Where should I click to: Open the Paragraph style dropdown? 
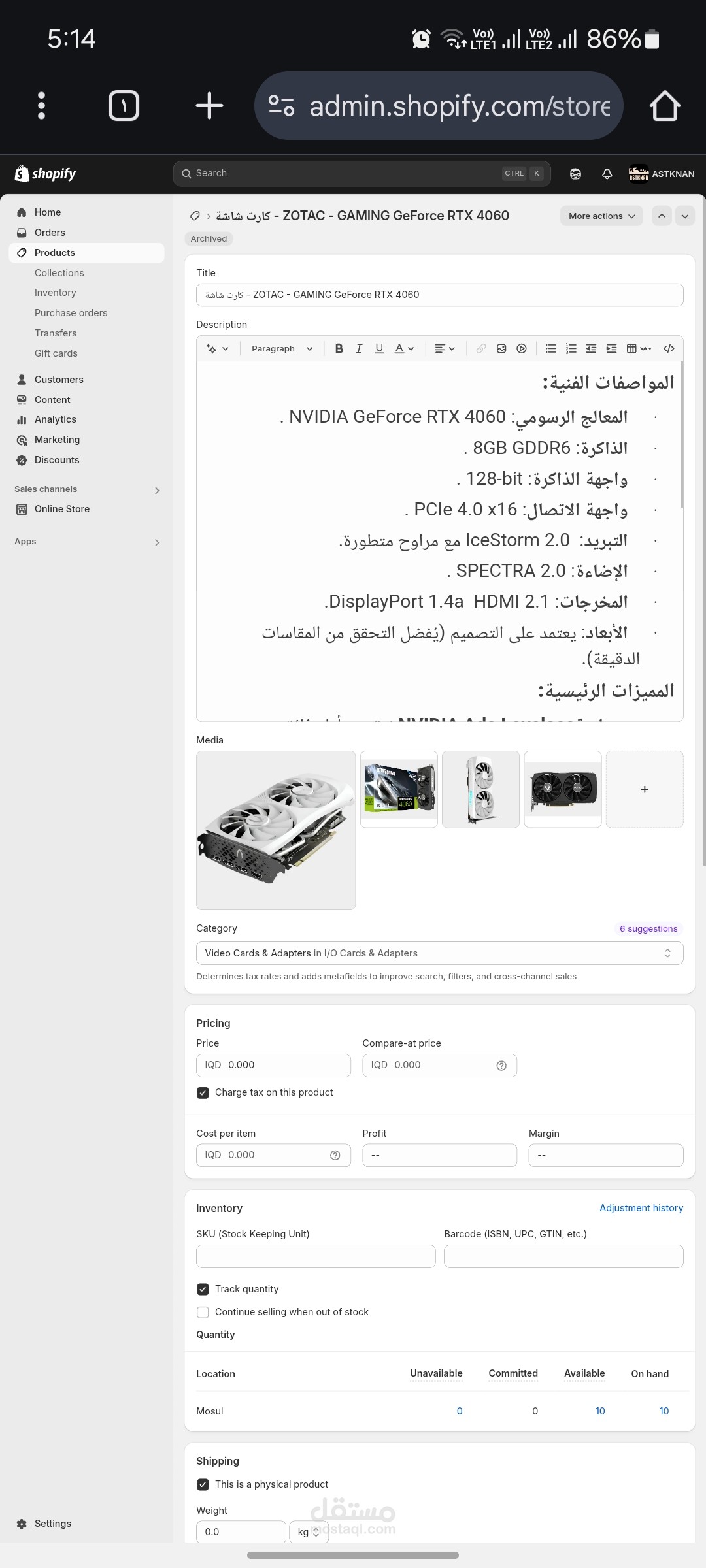click(281, 348)
